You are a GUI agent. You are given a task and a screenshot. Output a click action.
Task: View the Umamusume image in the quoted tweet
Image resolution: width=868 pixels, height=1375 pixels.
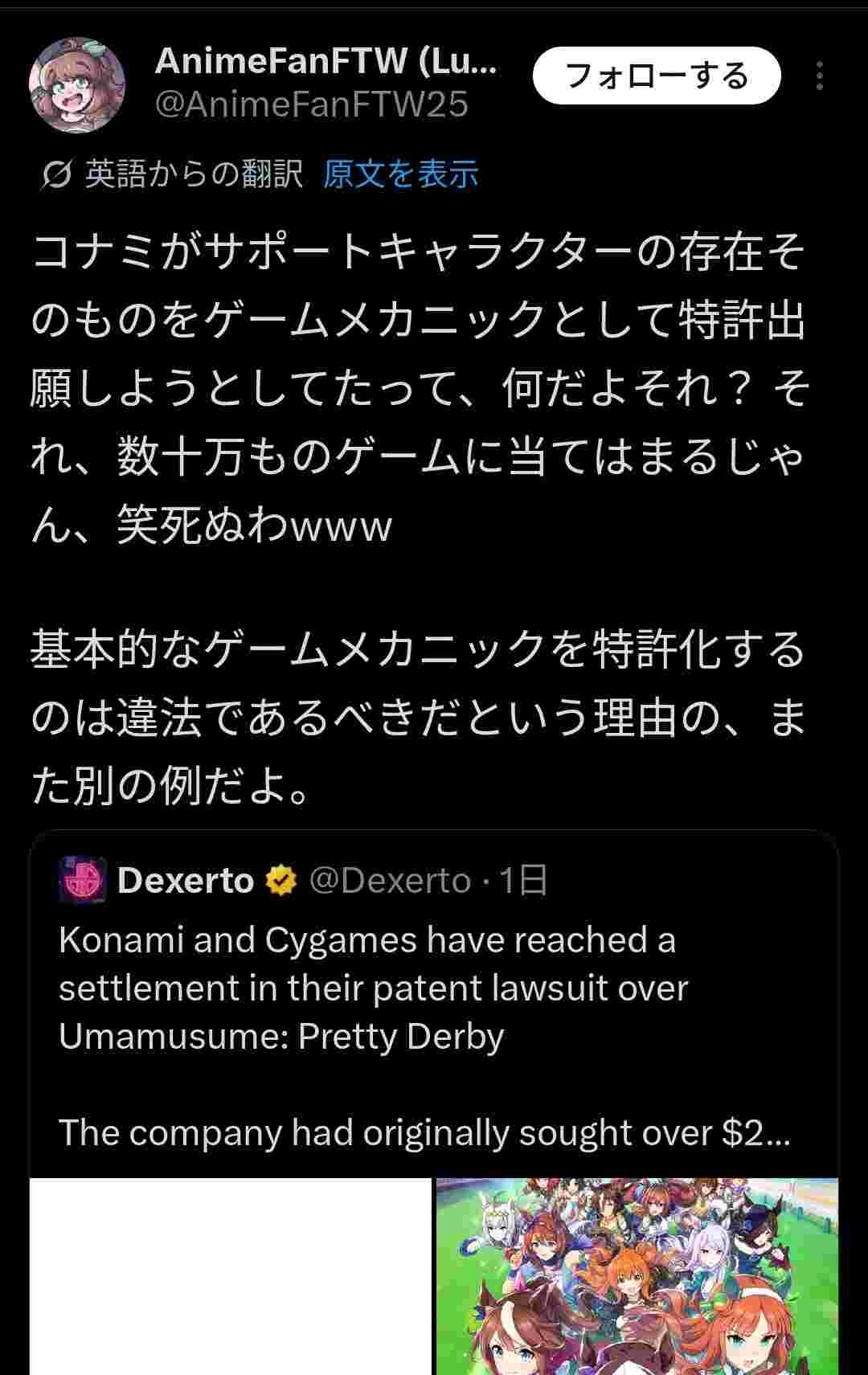(x=637, y=1276)
